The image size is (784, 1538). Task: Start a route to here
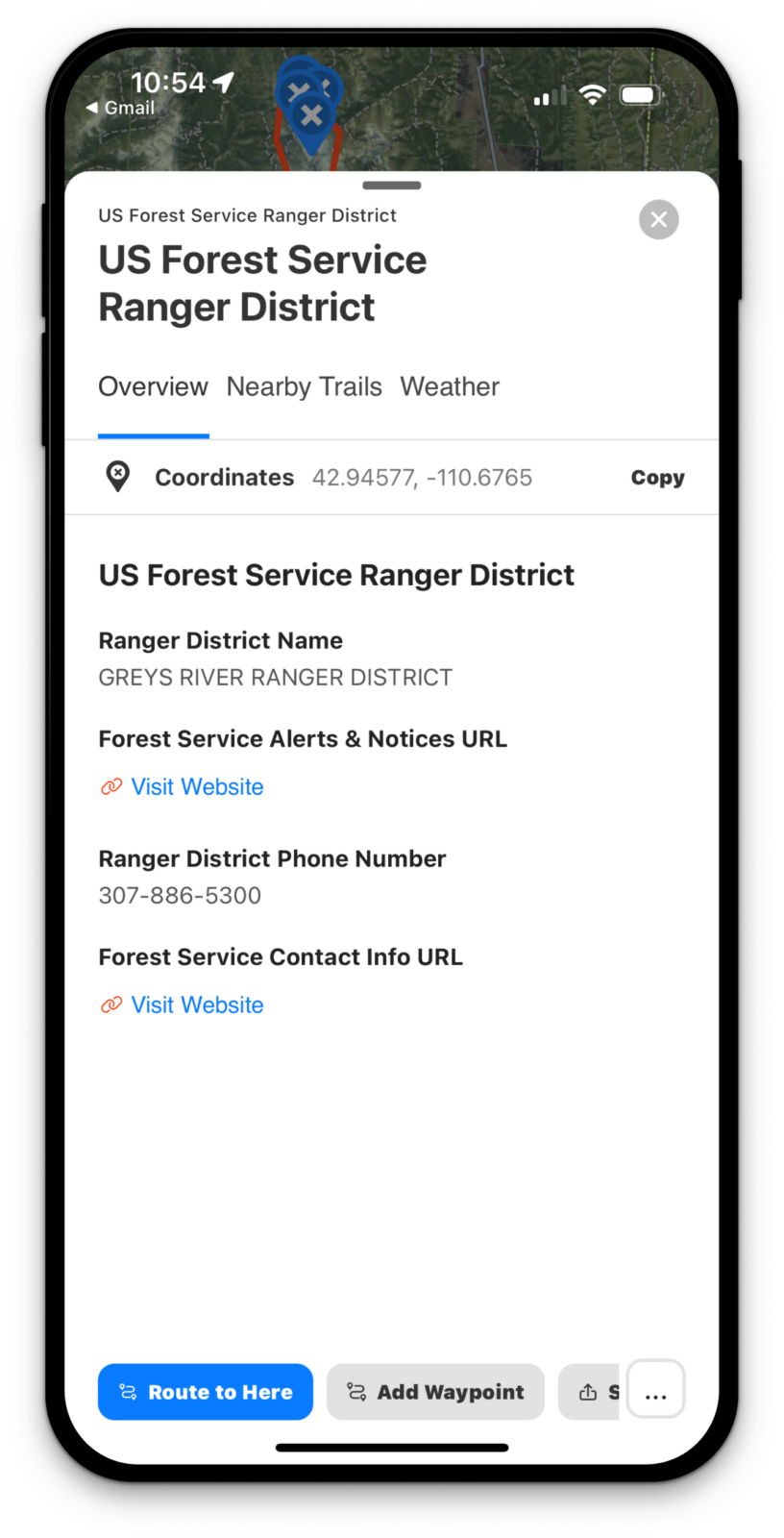tap(206, 1392)
